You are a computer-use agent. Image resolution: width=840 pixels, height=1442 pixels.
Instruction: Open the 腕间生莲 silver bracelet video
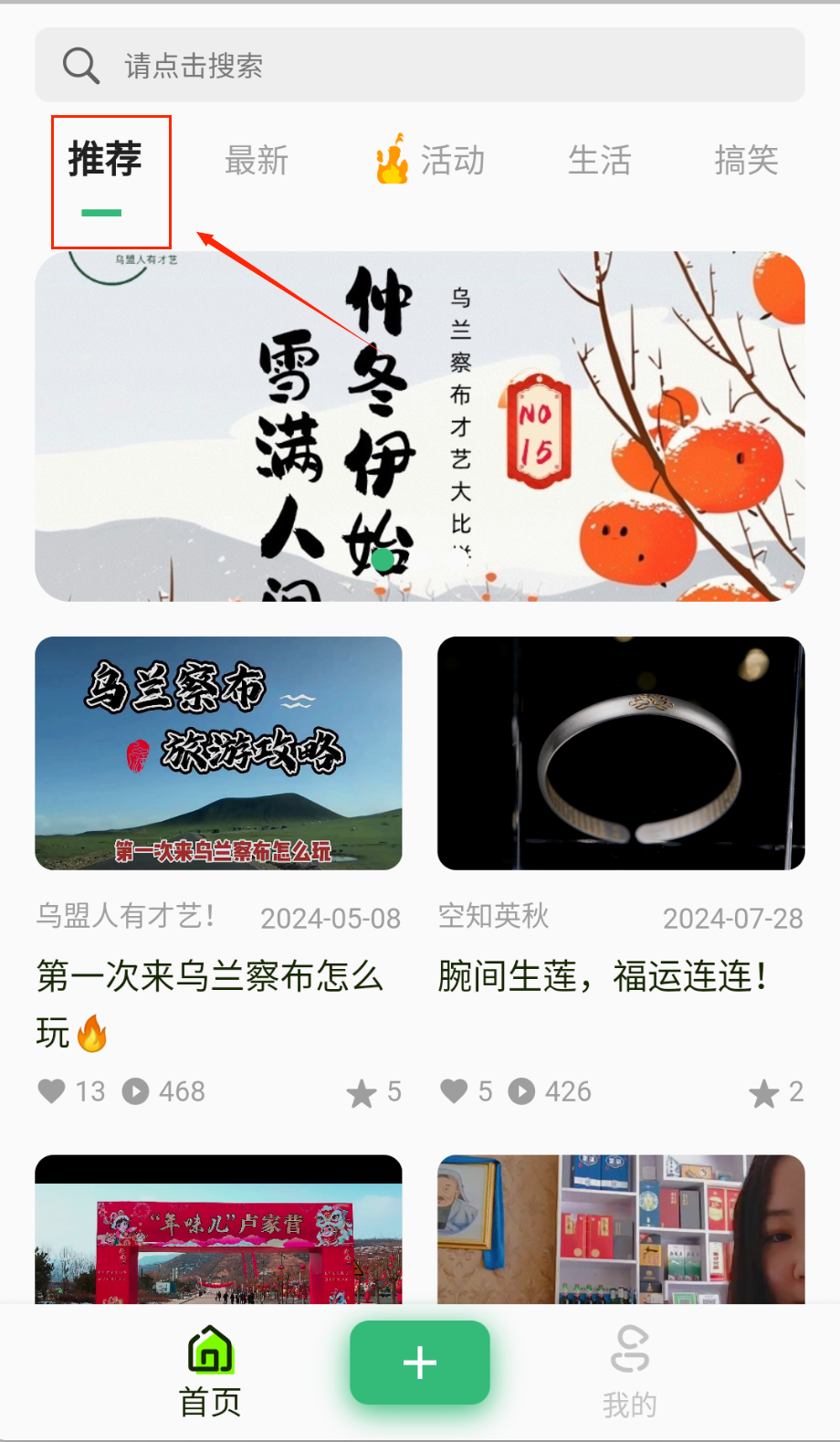point(621,753)
